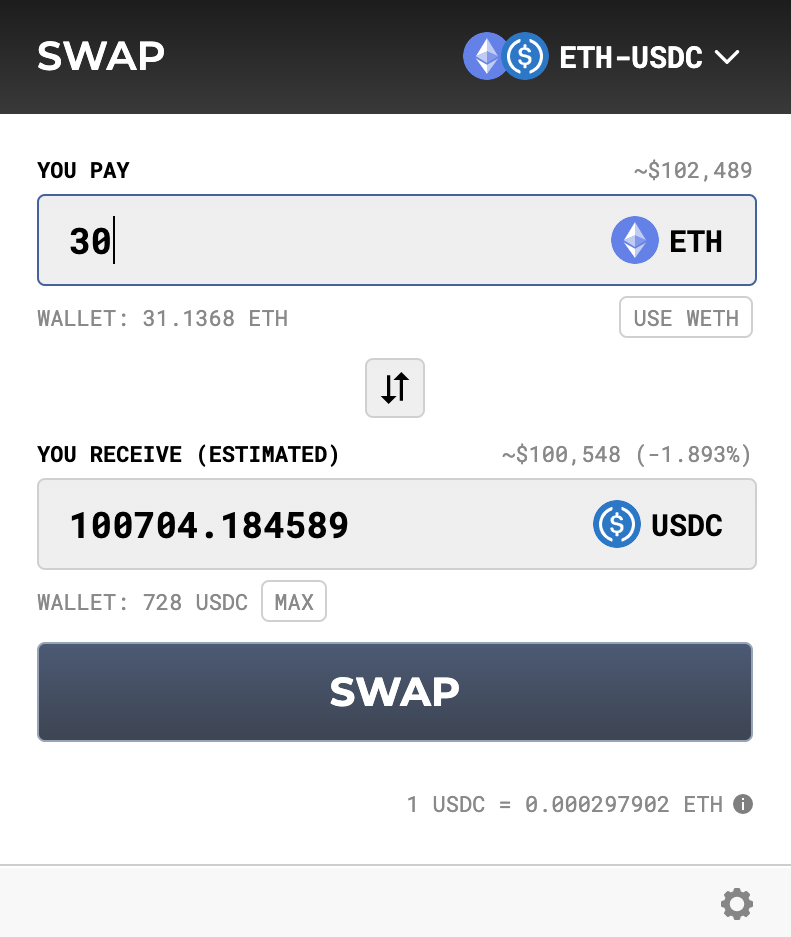The image size is (791, 937).
Task: Click the swap direction arrows icon
Action: (x=395, y=388)
